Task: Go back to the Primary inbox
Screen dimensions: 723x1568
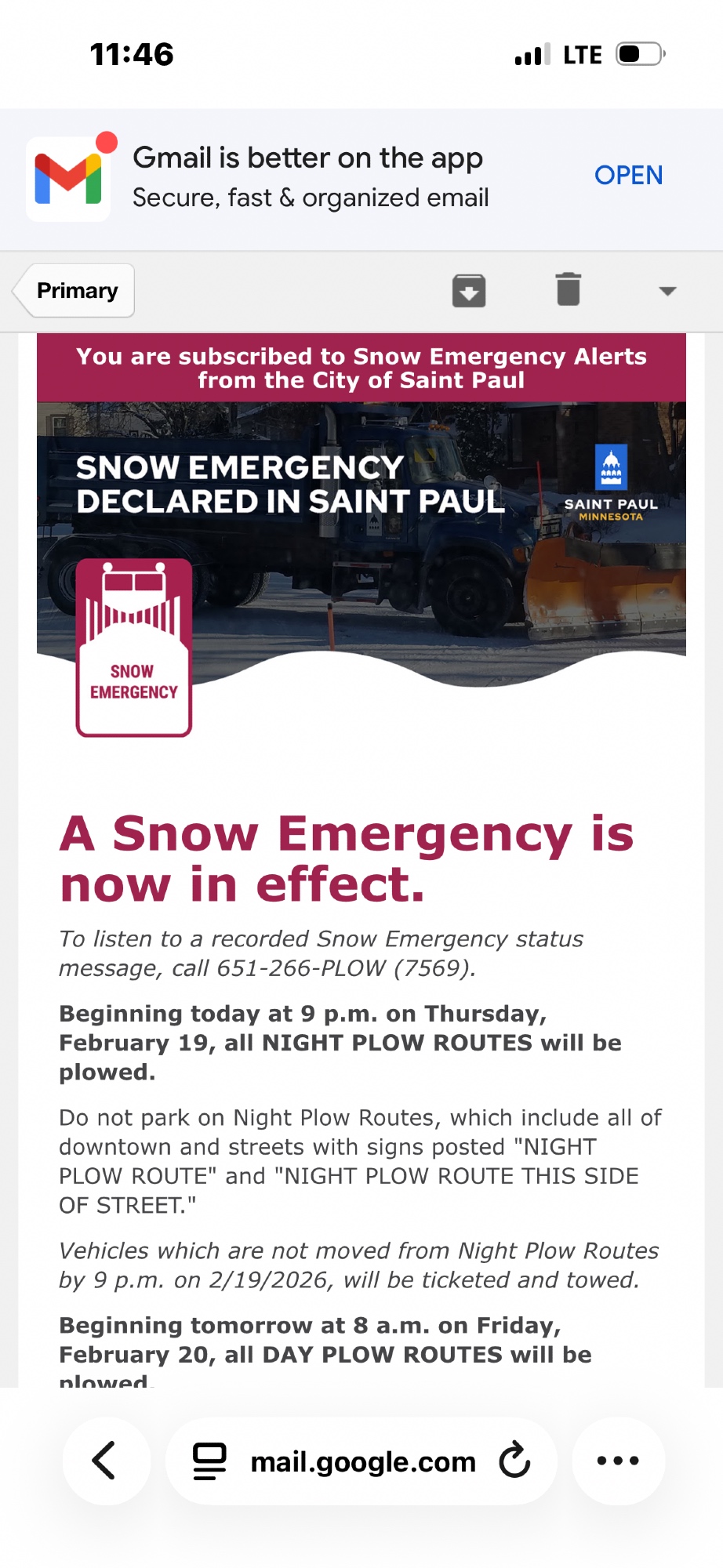Action: (76, 291)
